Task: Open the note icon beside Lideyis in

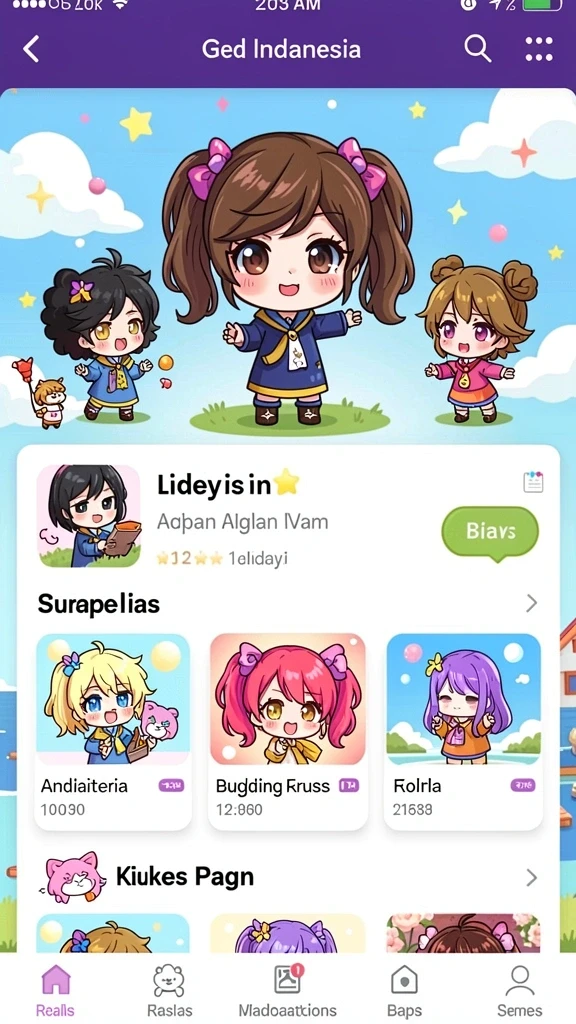Action: point(533,483)
